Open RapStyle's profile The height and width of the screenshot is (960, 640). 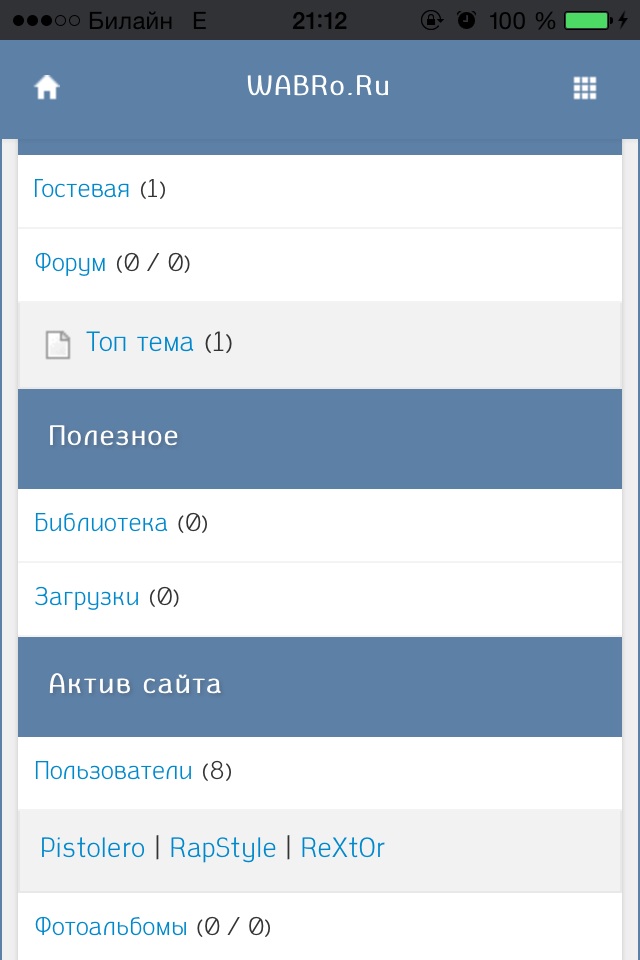[222, 849]
